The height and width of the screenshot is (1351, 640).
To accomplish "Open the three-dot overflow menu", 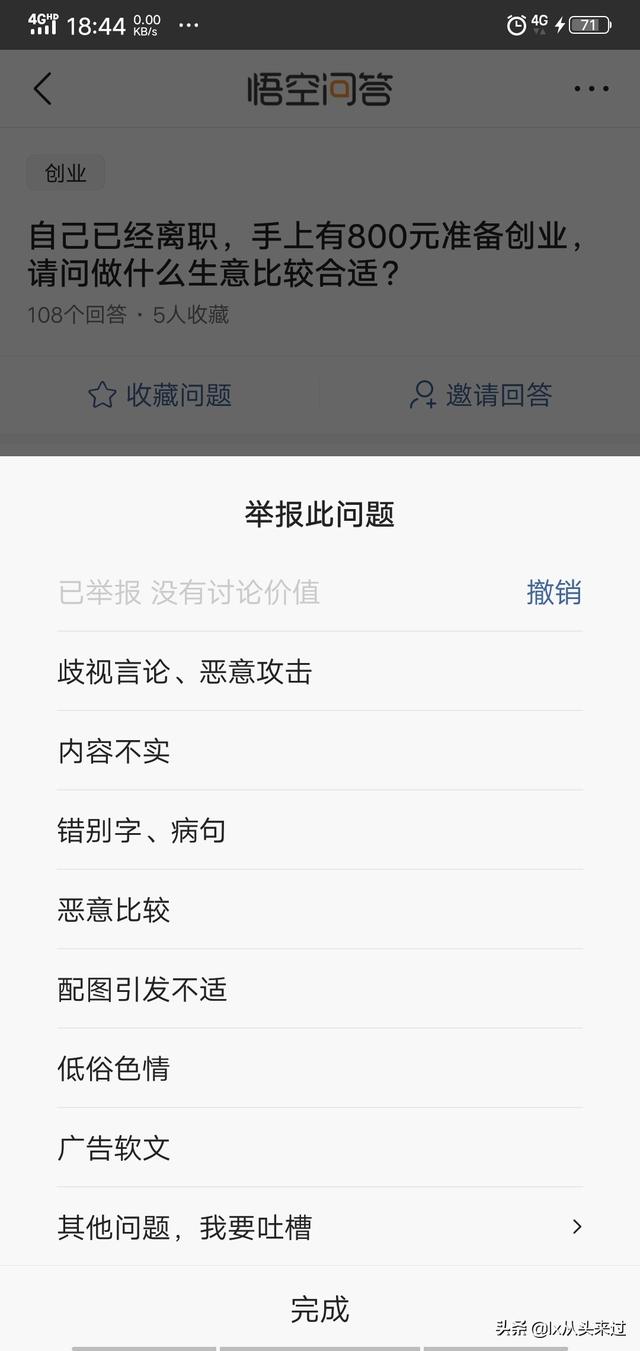I will (591, 89).
